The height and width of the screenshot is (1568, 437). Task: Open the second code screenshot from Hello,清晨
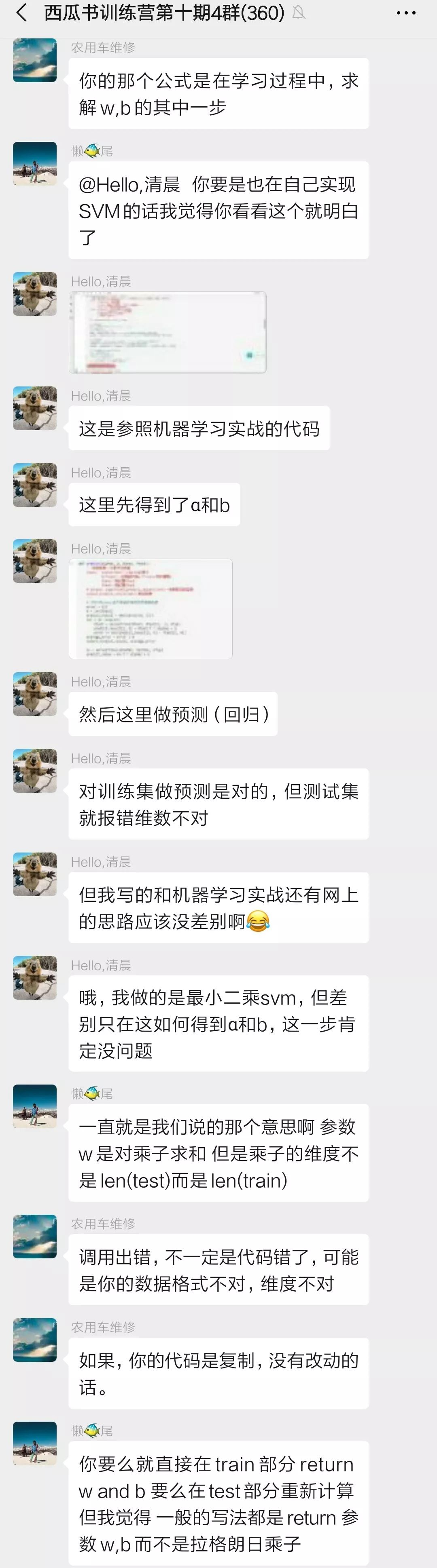151,608
